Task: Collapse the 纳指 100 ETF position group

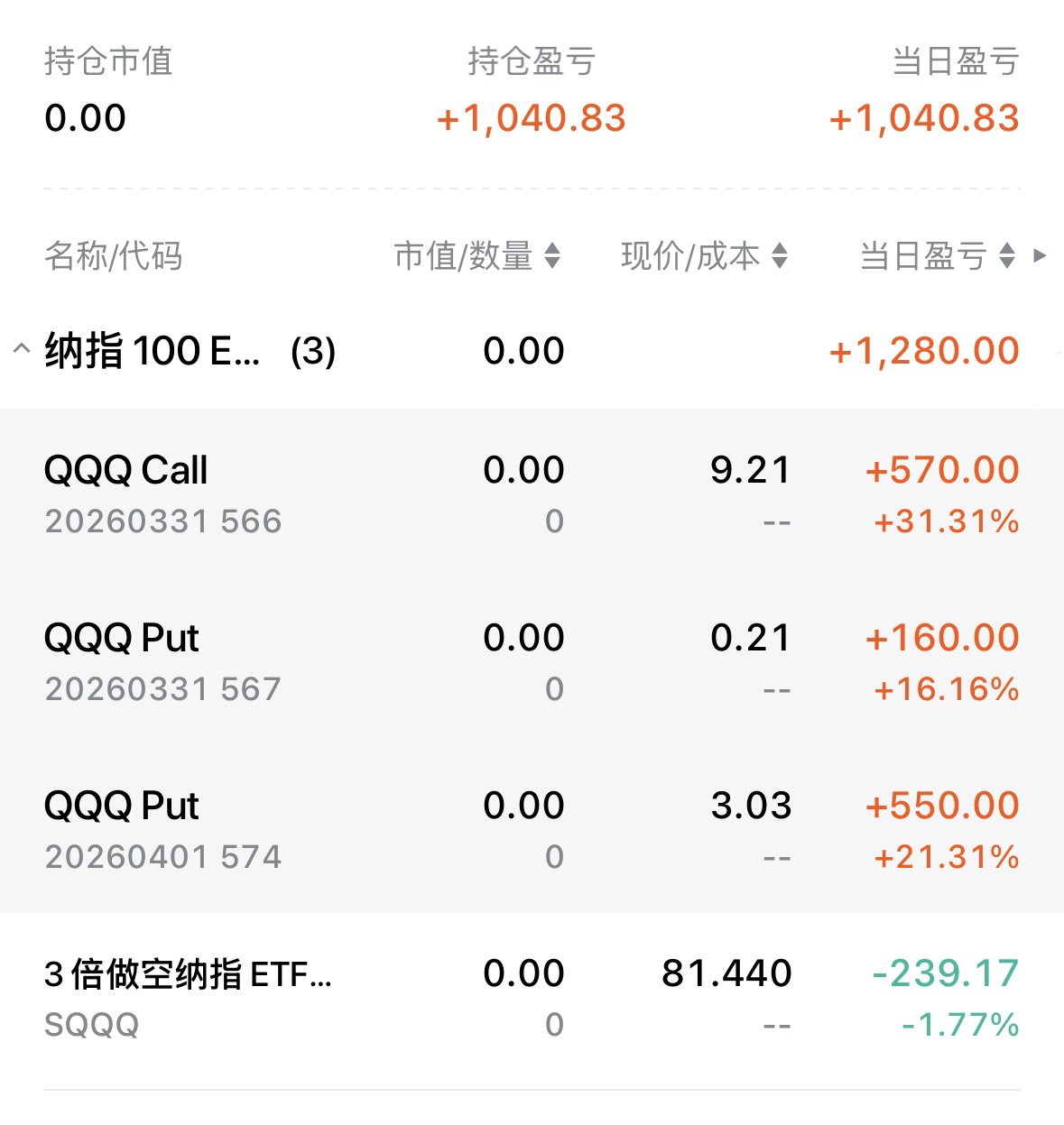Action: 22,350
